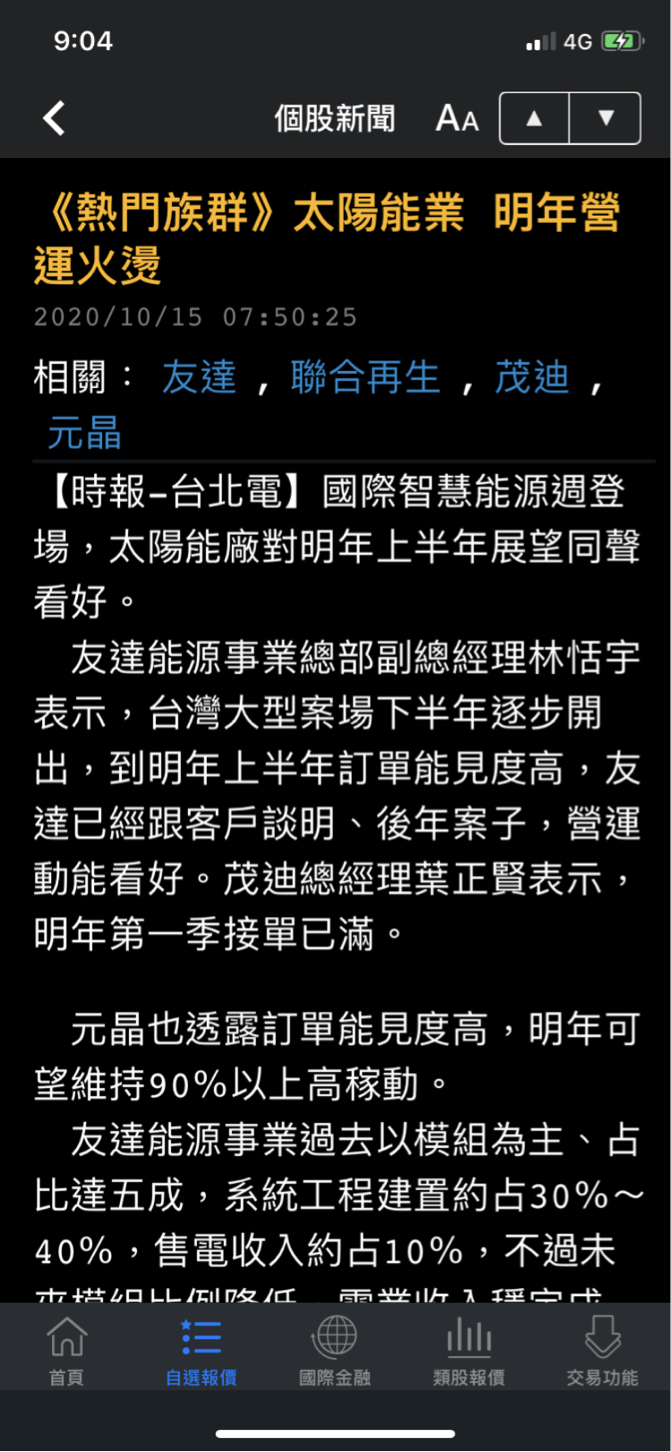Open related stock 元晶
Screen dimensions: 671x1452
pyautogui.click(x=84, y=434)
